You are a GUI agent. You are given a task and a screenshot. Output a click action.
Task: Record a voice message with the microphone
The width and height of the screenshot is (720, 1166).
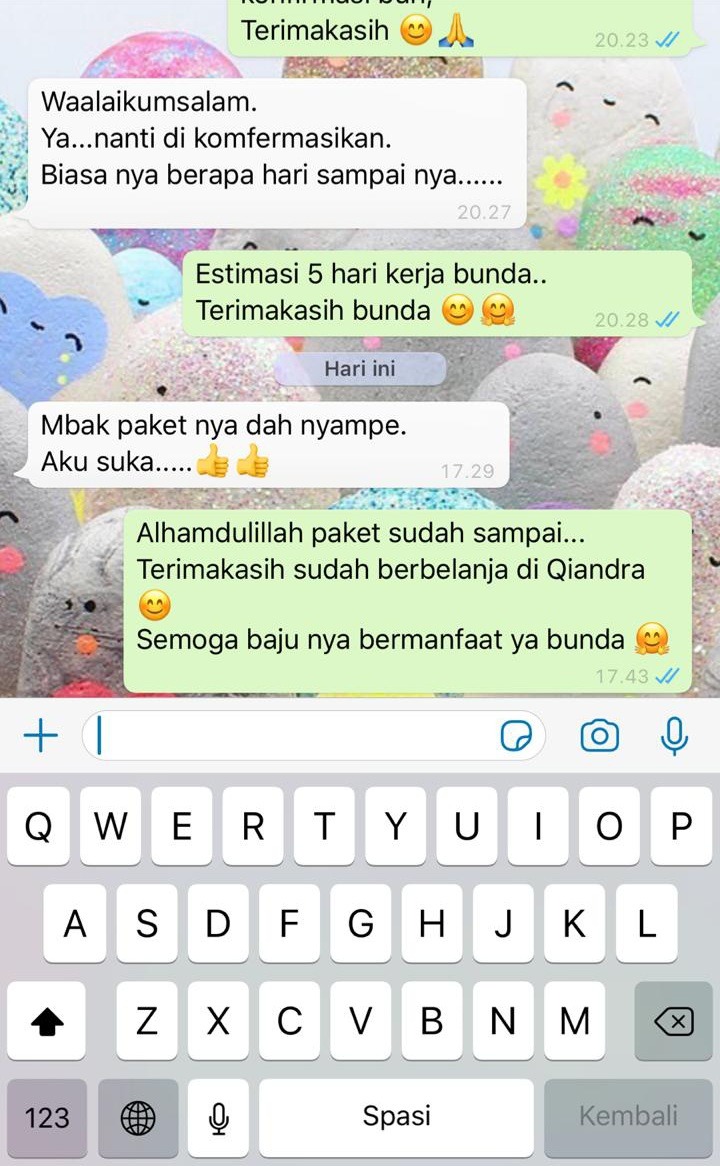pos(675,737)
